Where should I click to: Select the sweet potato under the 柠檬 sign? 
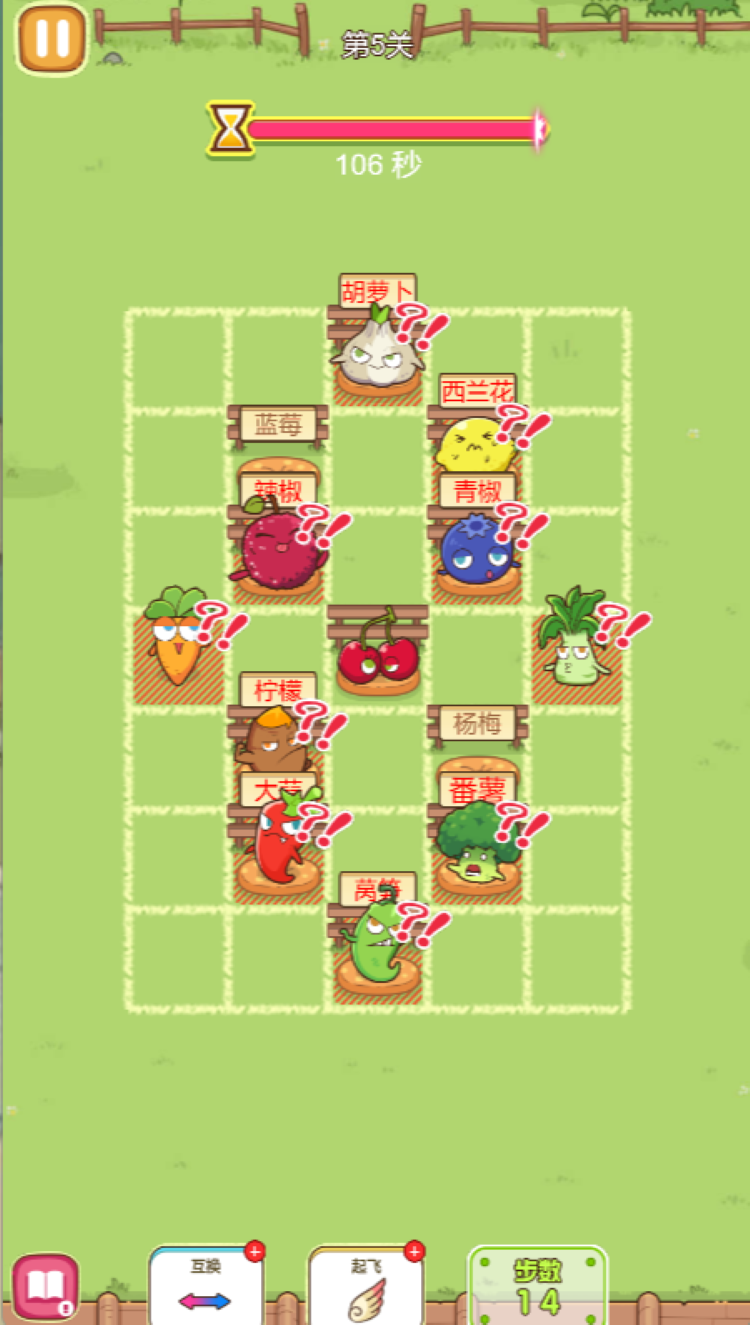(277, 745)
